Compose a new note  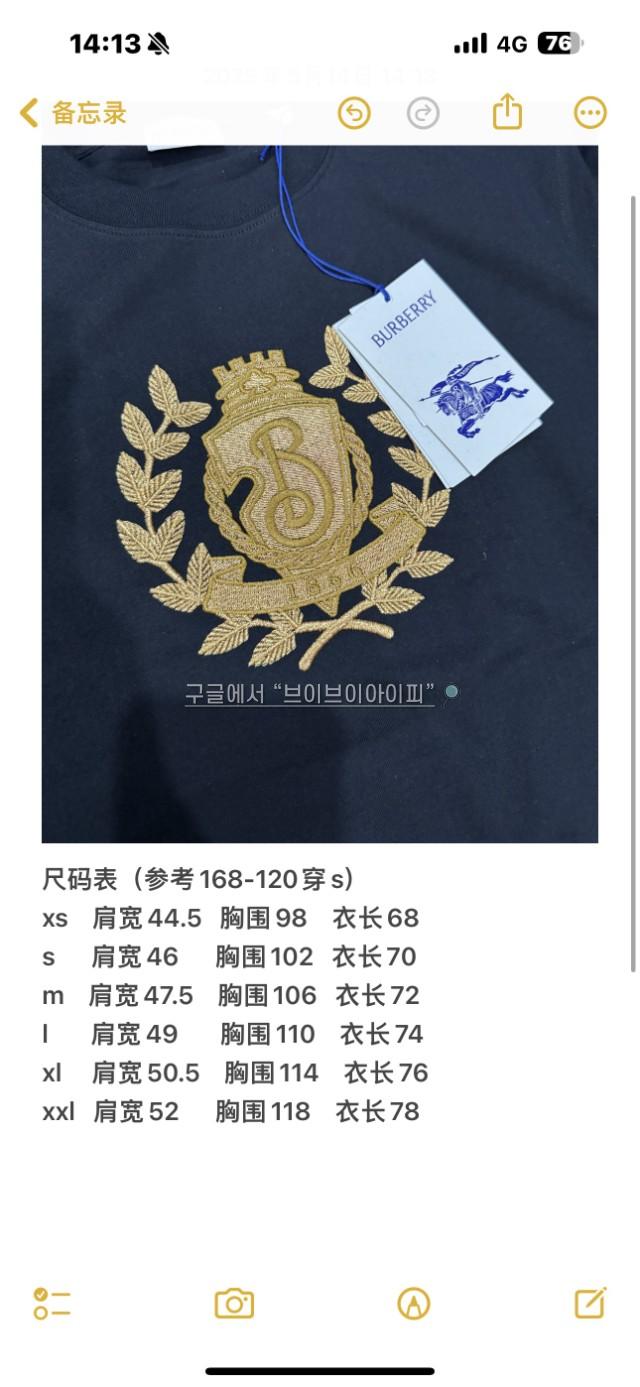(x=590, y=1302)
